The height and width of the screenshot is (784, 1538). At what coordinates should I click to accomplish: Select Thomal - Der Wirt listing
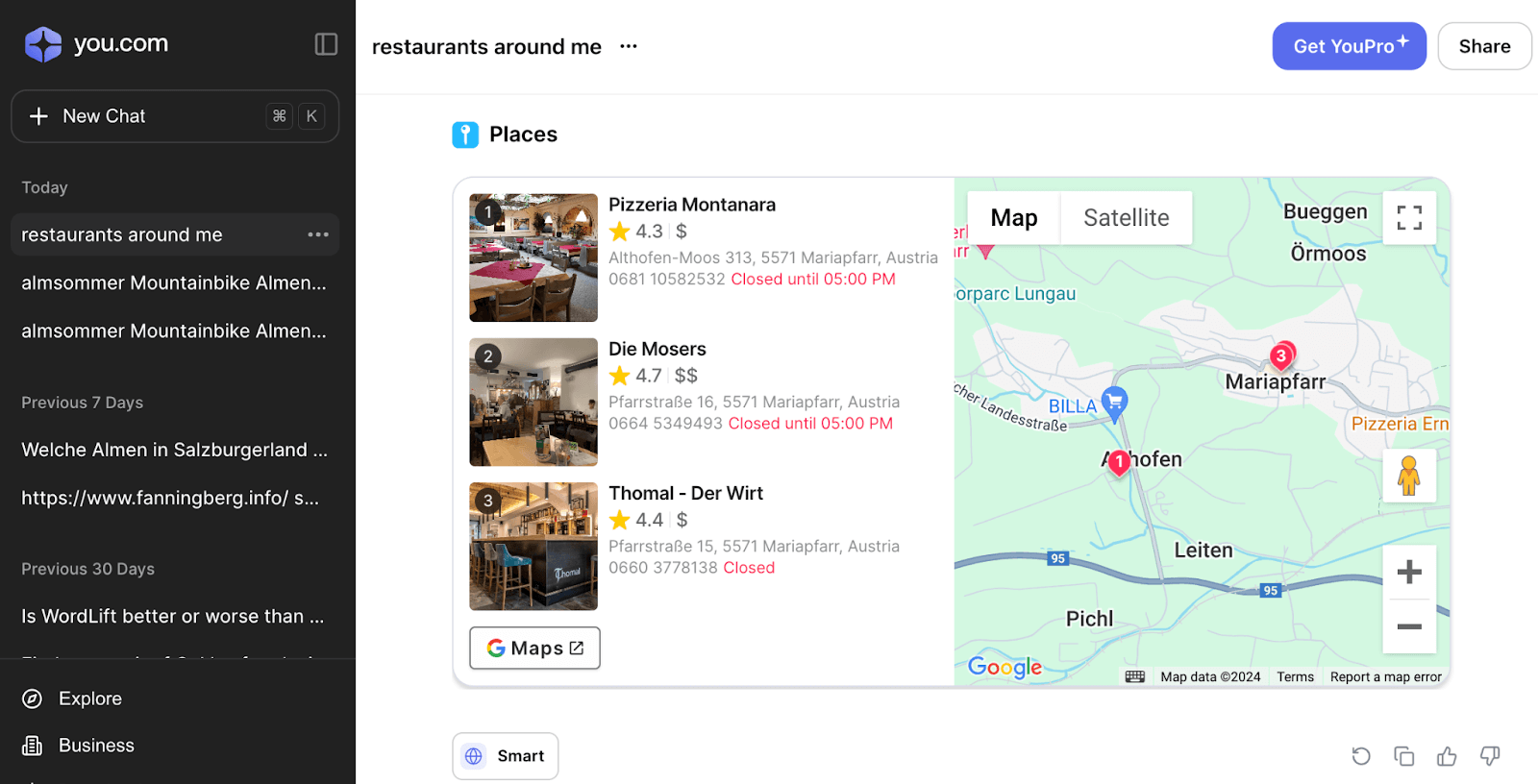[685, 493]
